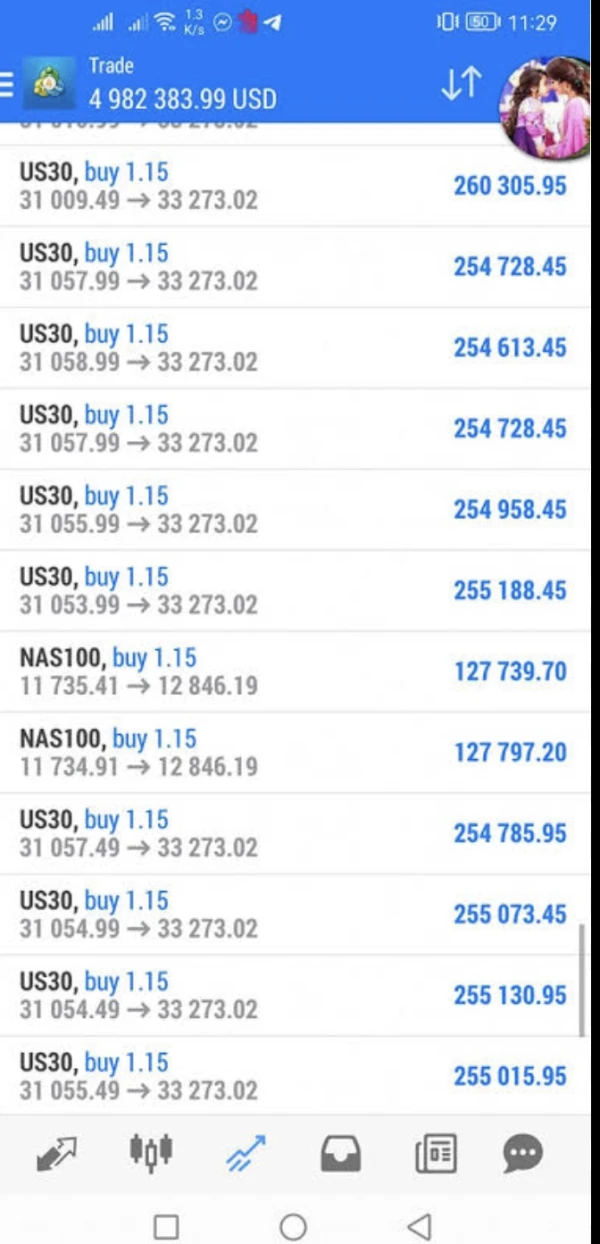Open US30 position with profit 255 130.95
Screen dimensions: 600x1244
click(x=295, y=996)
